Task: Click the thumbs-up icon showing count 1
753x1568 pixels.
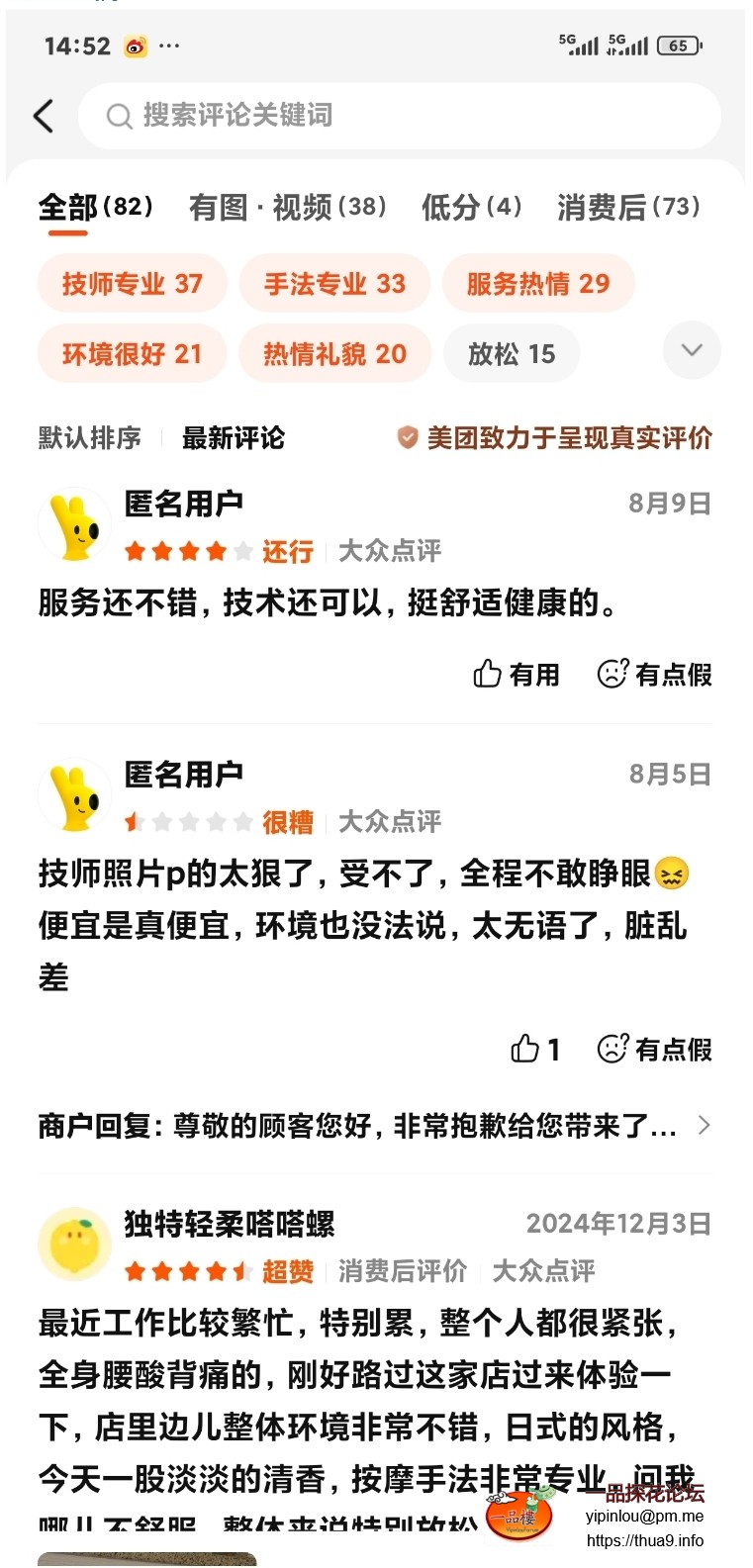Action: click(525, 1050)
